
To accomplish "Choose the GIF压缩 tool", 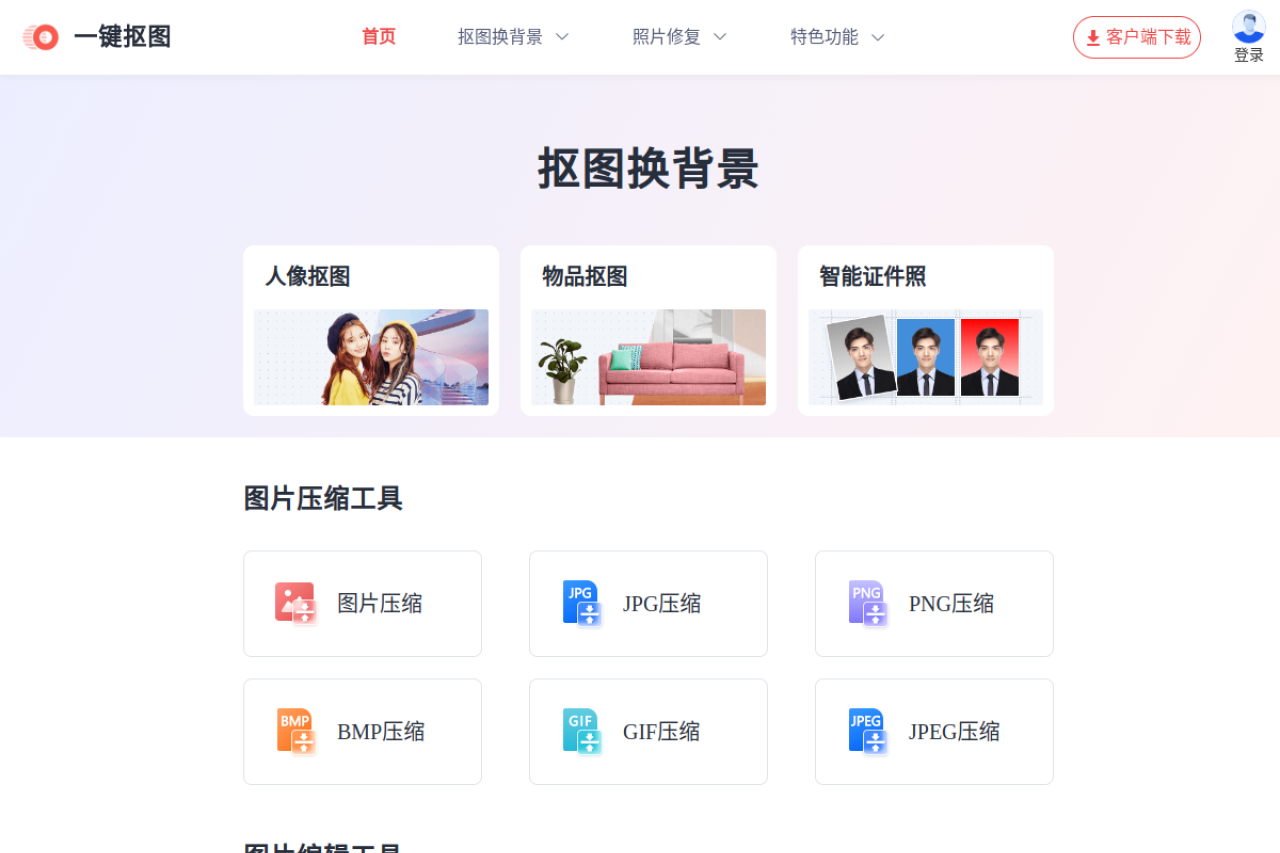I will (648, 732).
